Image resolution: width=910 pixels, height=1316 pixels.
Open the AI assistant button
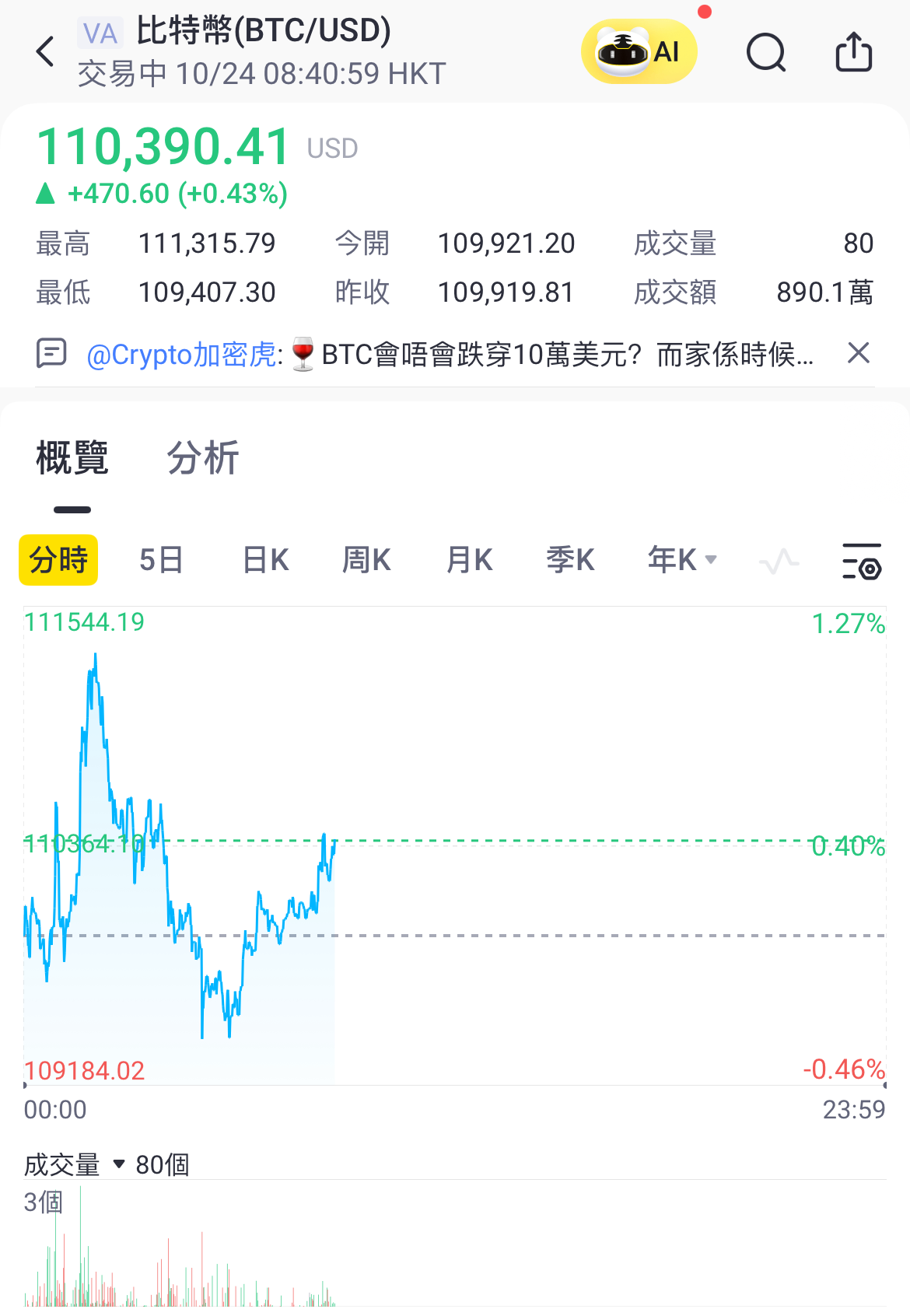tap(639, 52)
